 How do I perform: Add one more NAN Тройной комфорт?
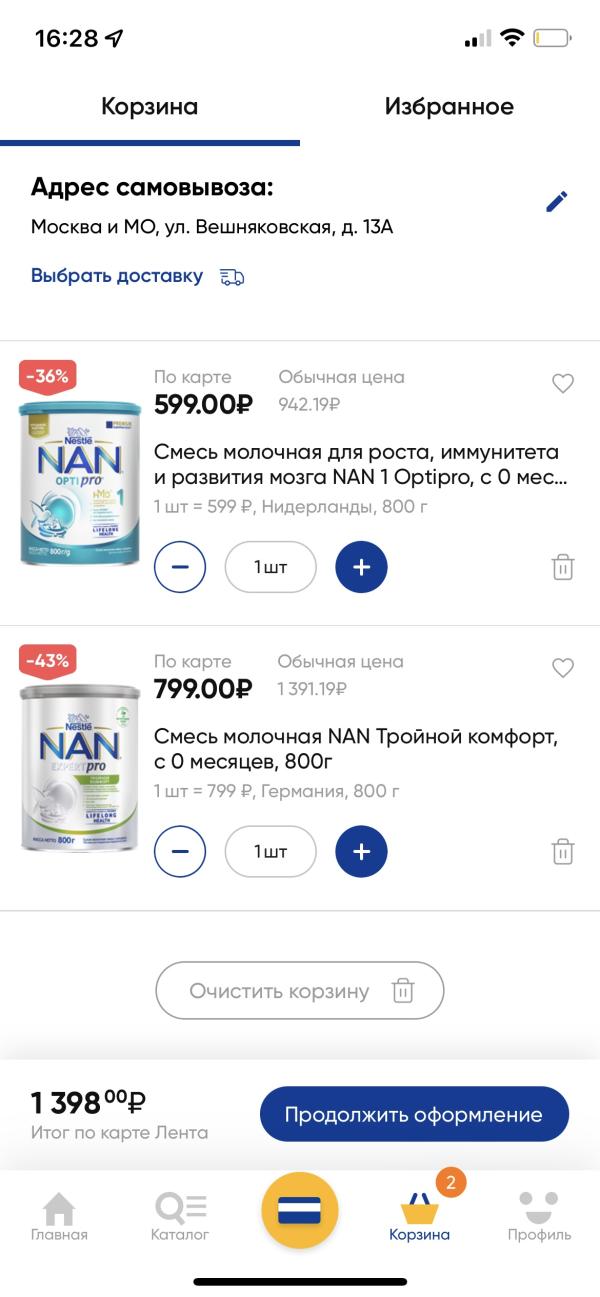(361, 852)
